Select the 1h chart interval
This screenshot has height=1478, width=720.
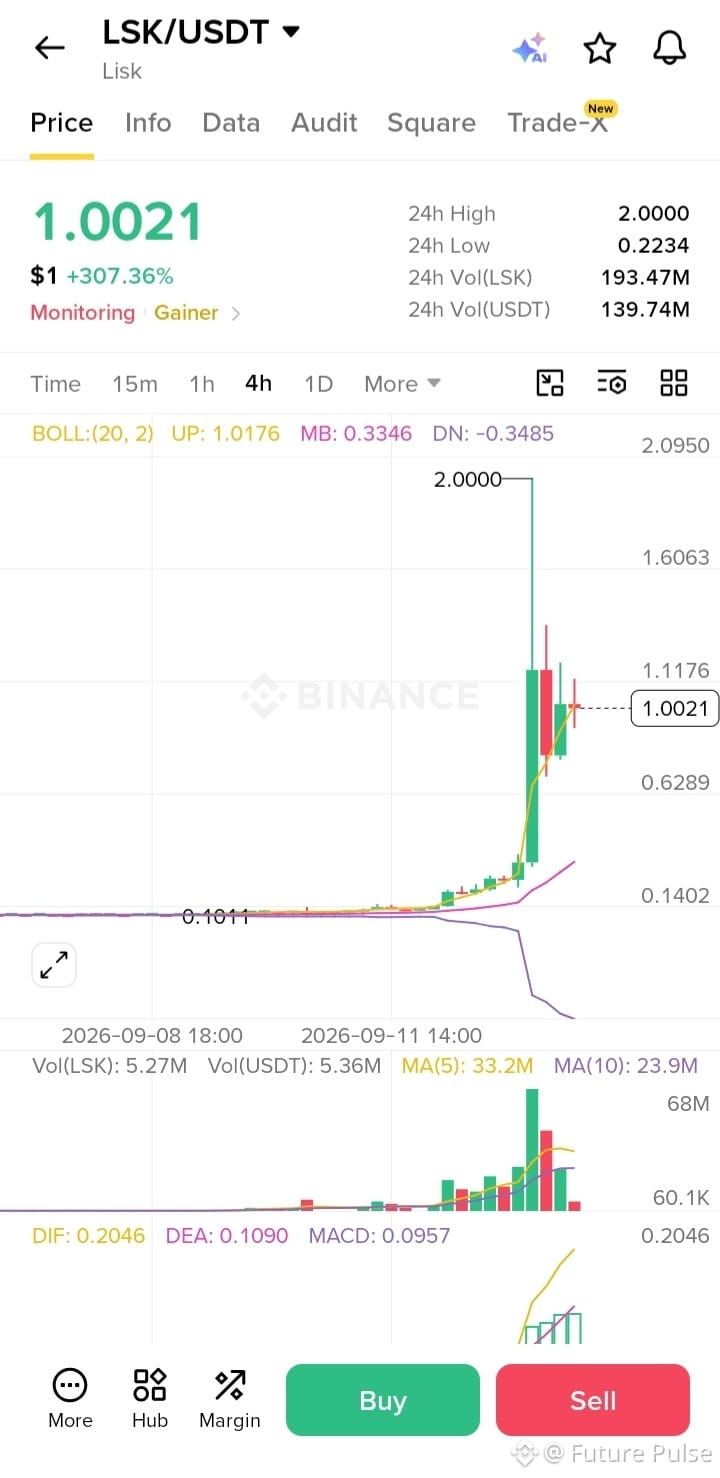click(202, 384)
